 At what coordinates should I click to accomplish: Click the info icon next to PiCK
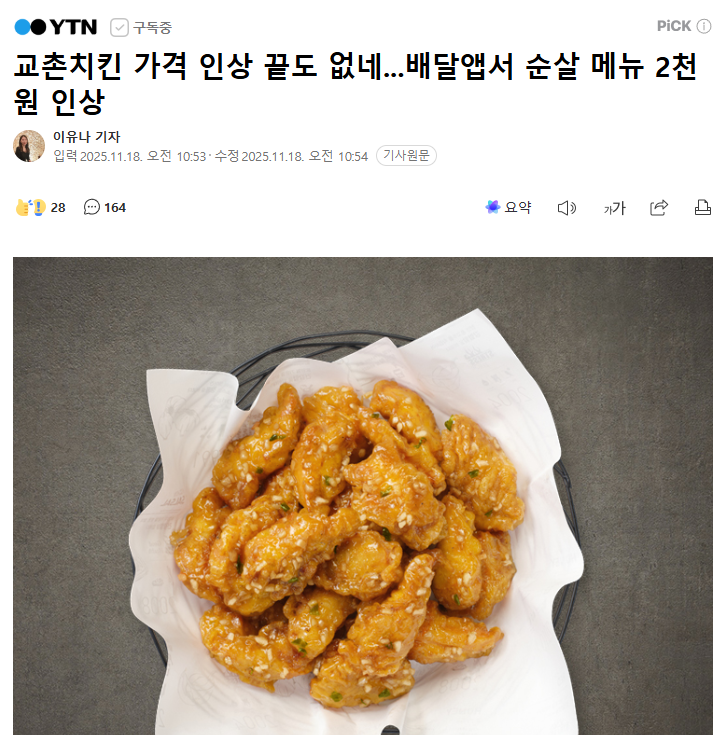(704, 25)
